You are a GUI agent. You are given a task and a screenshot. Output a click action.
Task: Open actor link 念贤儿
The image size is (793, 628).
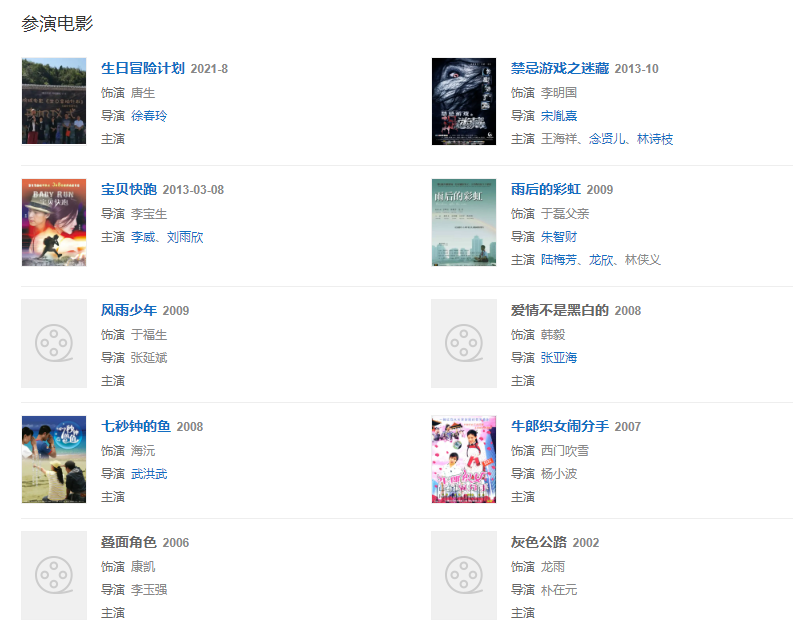608,139
